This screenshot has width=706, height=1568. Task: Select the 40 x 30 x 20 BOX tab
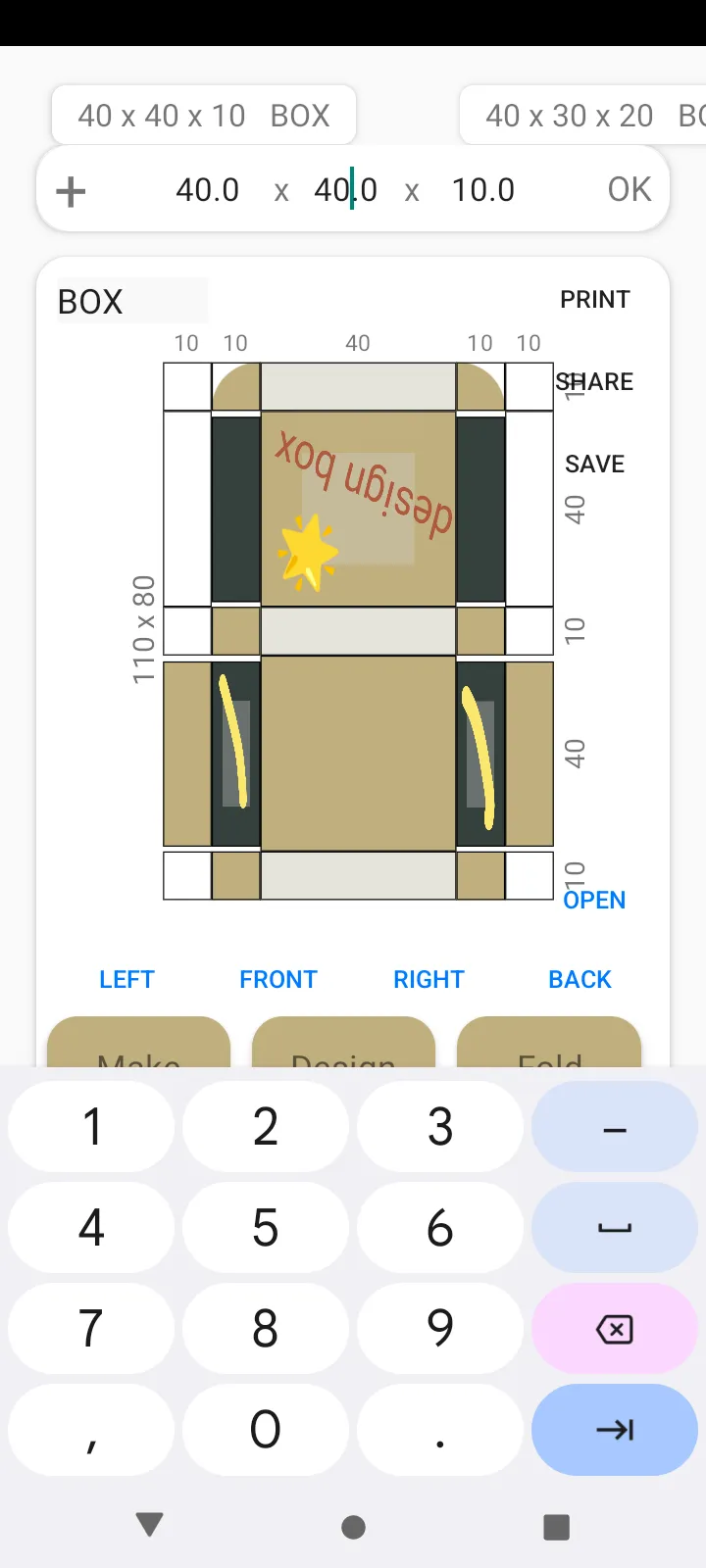(582, 115)
